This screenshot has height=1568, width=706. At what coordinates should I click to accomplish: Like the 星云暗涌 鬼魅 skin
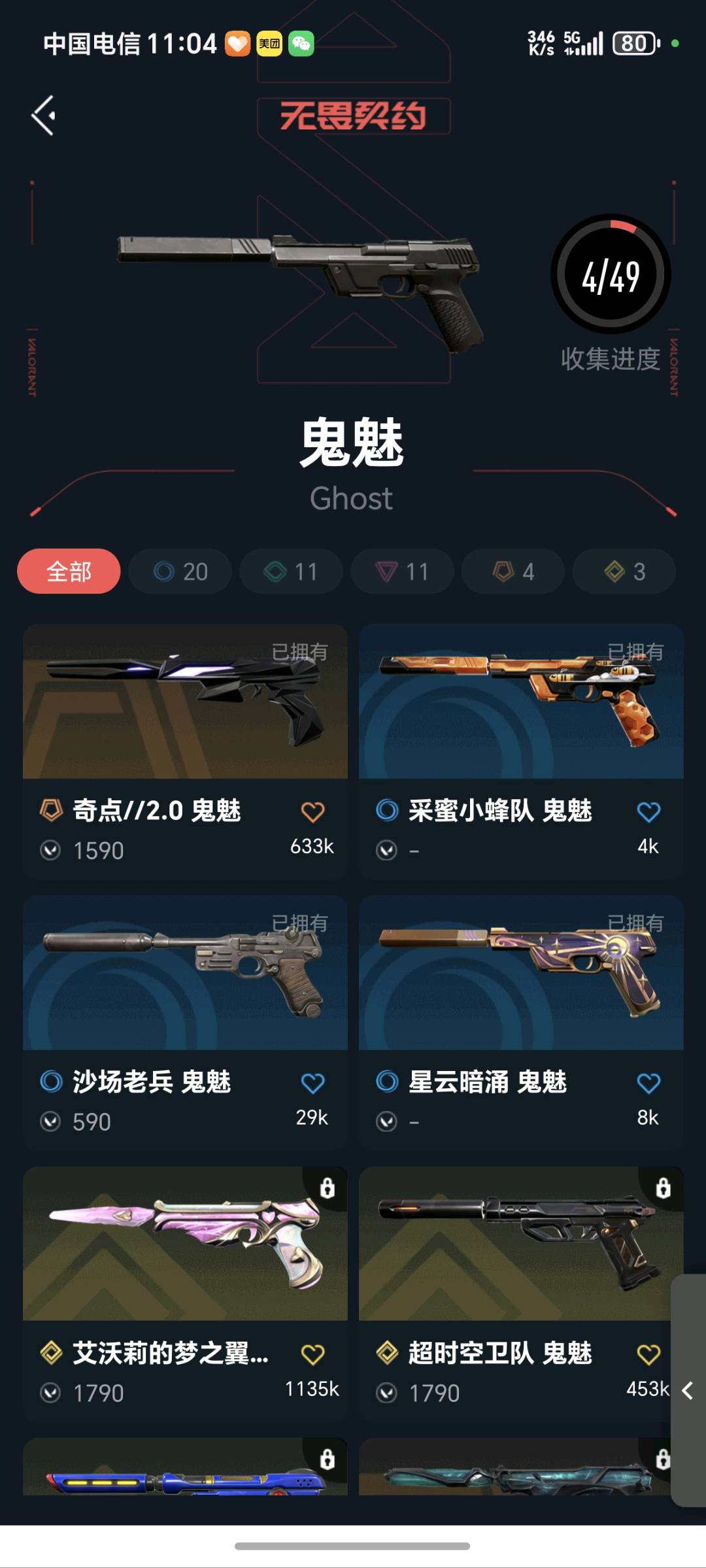click(x=648, y=1083)
